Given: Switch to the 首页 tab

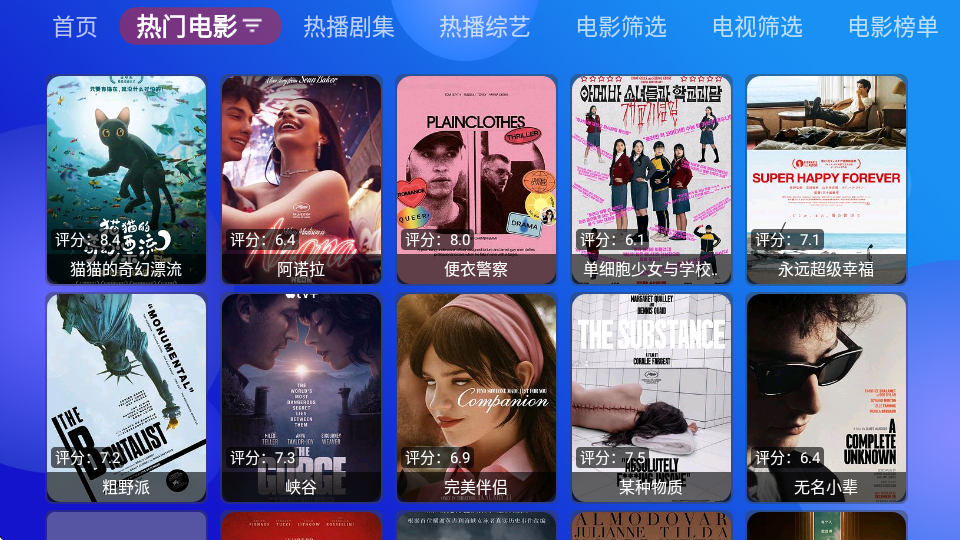Looking at the screenshot, I should tap(75, 27).
